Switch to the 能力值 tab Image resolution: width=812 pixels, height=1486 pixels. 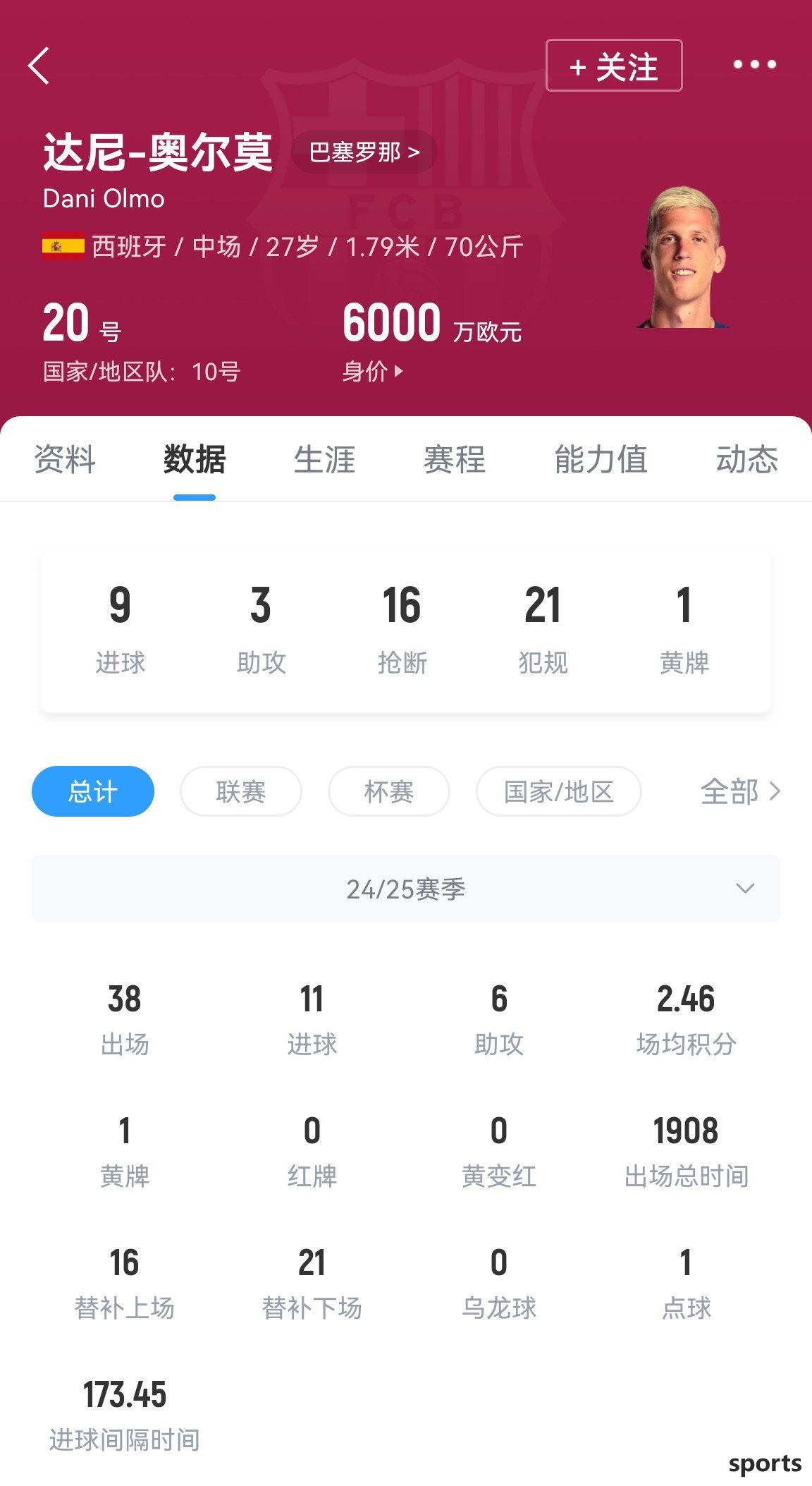[601, 460]
